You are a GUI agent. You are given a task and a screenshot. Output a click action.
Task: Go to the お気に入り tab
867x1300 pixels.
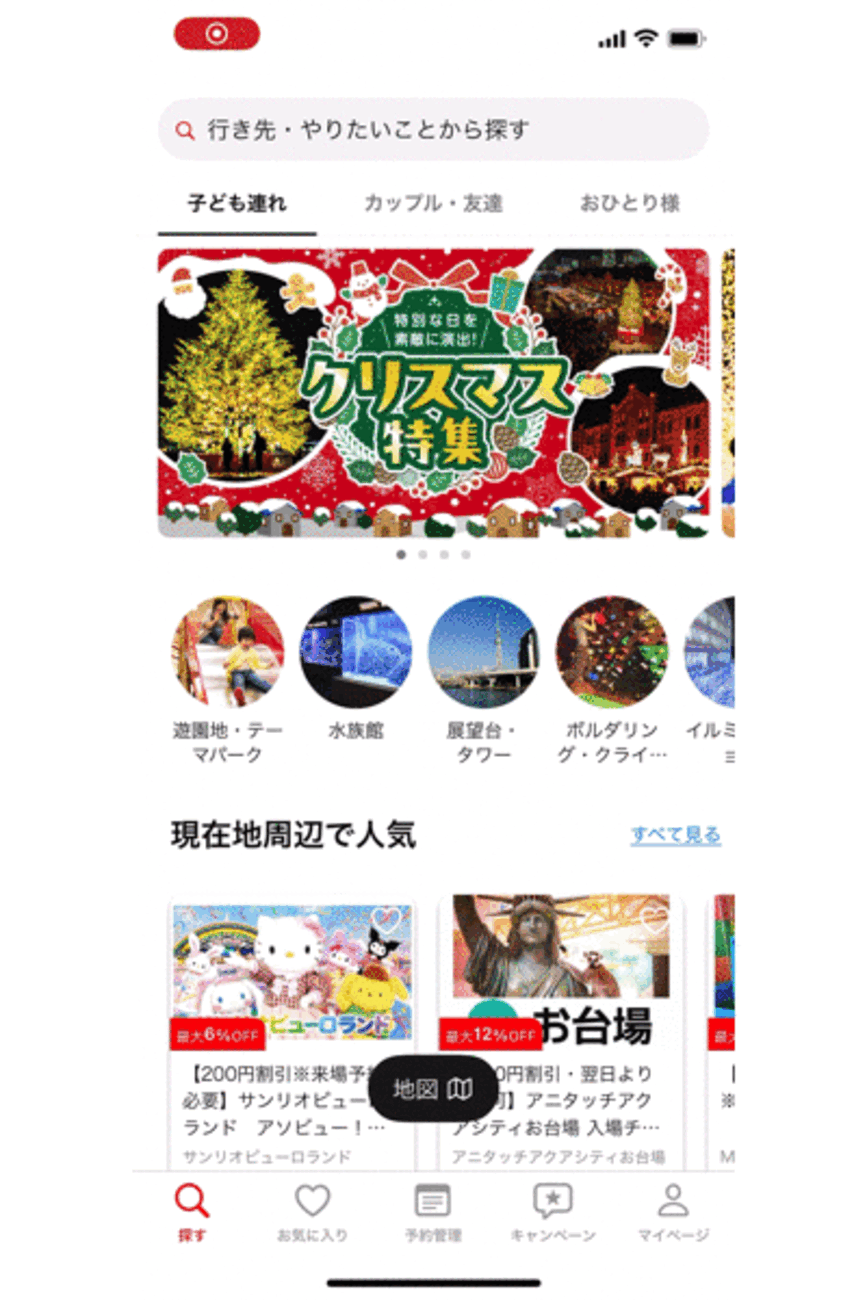[313, 1213]
